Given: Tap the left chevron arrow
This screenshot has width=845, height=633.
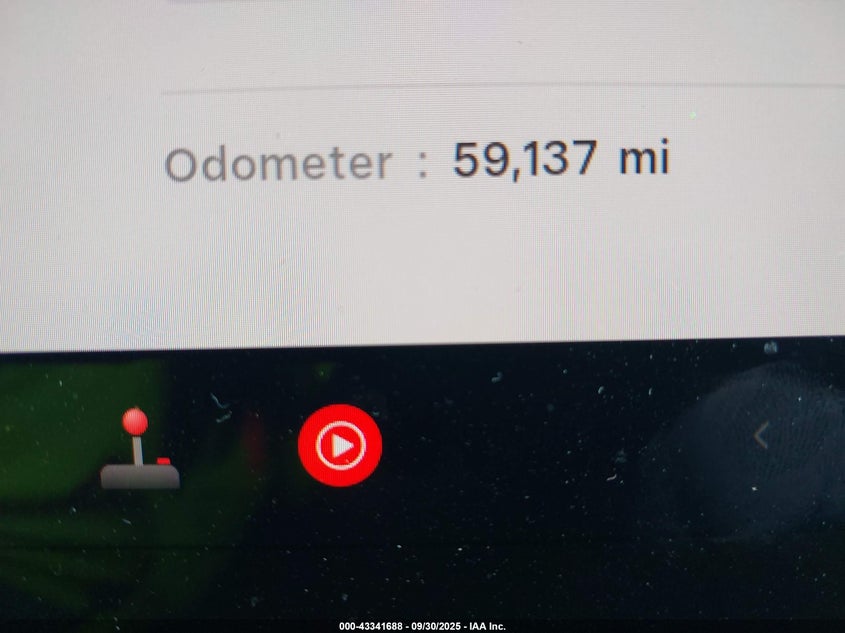Looking at the screenshot, I should (x=761, y=435).
